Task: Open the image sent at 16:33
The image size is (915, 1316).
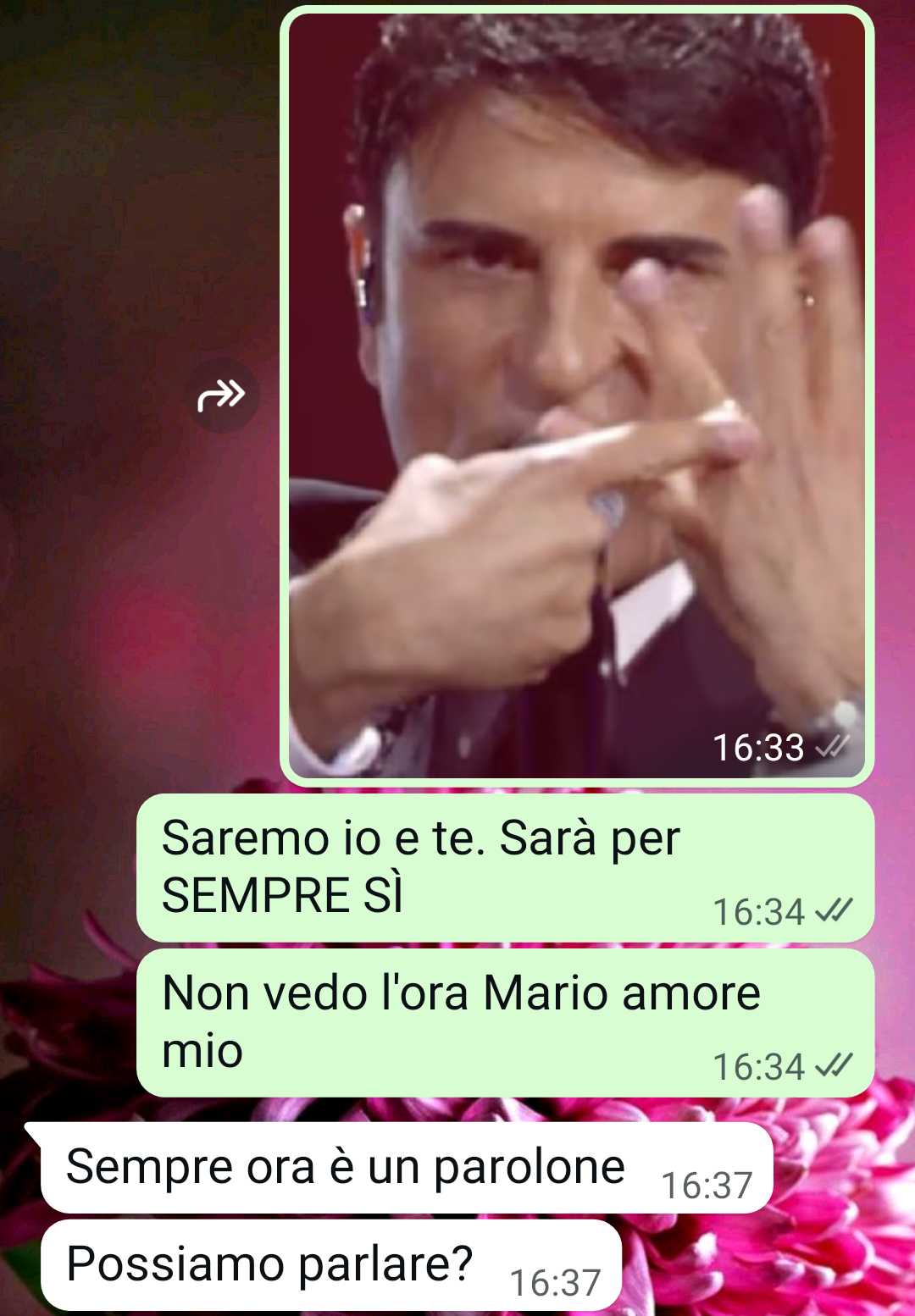Action: (x=576, y=395)
